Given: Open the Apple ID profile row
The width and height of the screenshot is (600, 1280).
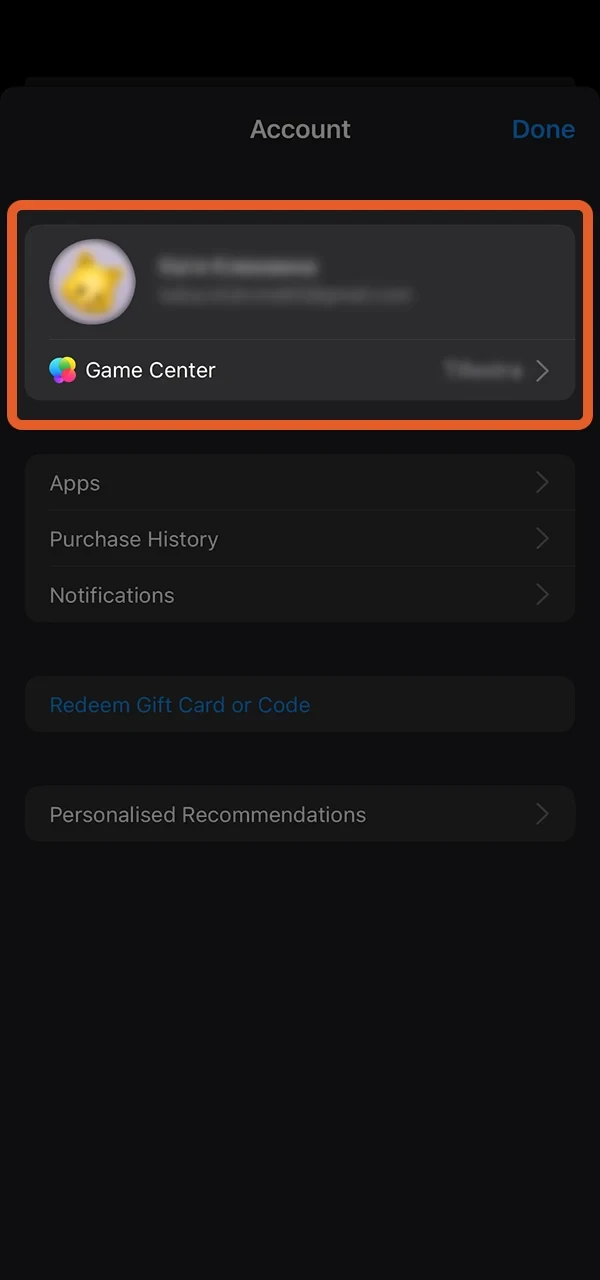Looking at the screenshot, I should [300, 282].
